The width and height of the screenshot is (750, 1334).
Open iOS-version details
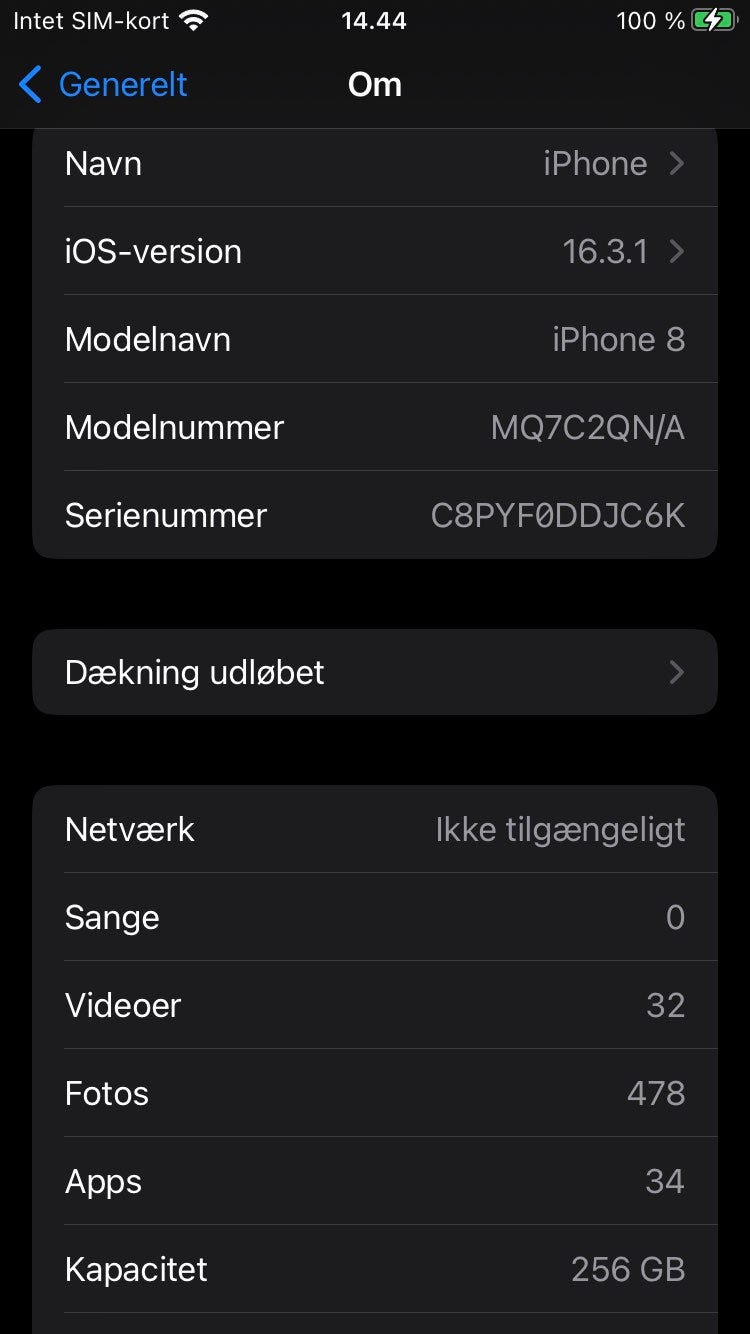[375, 251]
